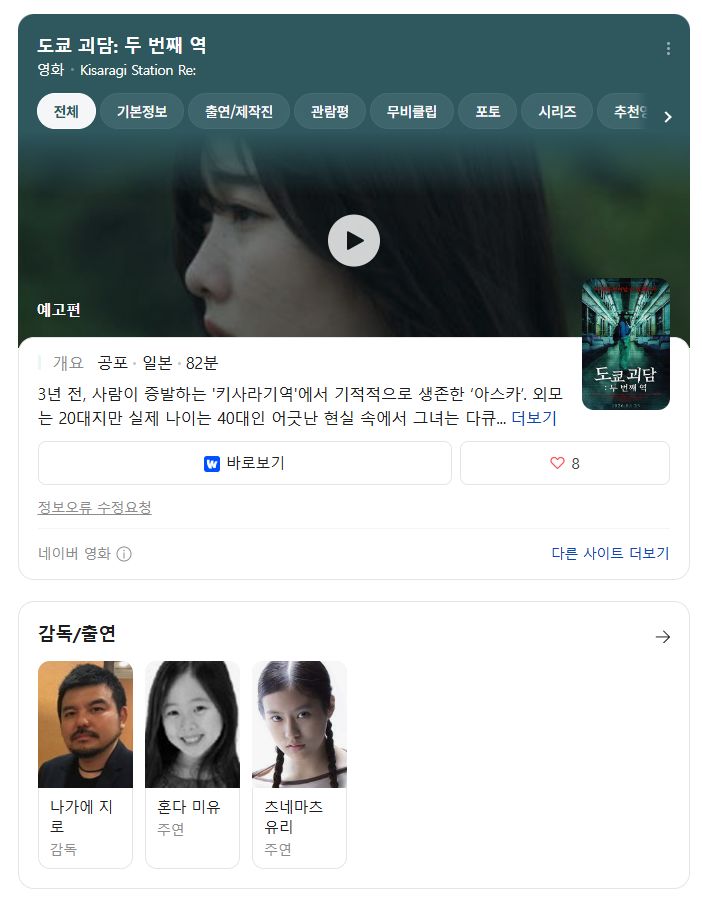Switch to the 기본정보 tab
This screenshot has width=702, height=909.
pyautogui.click(x=141, y=111)
